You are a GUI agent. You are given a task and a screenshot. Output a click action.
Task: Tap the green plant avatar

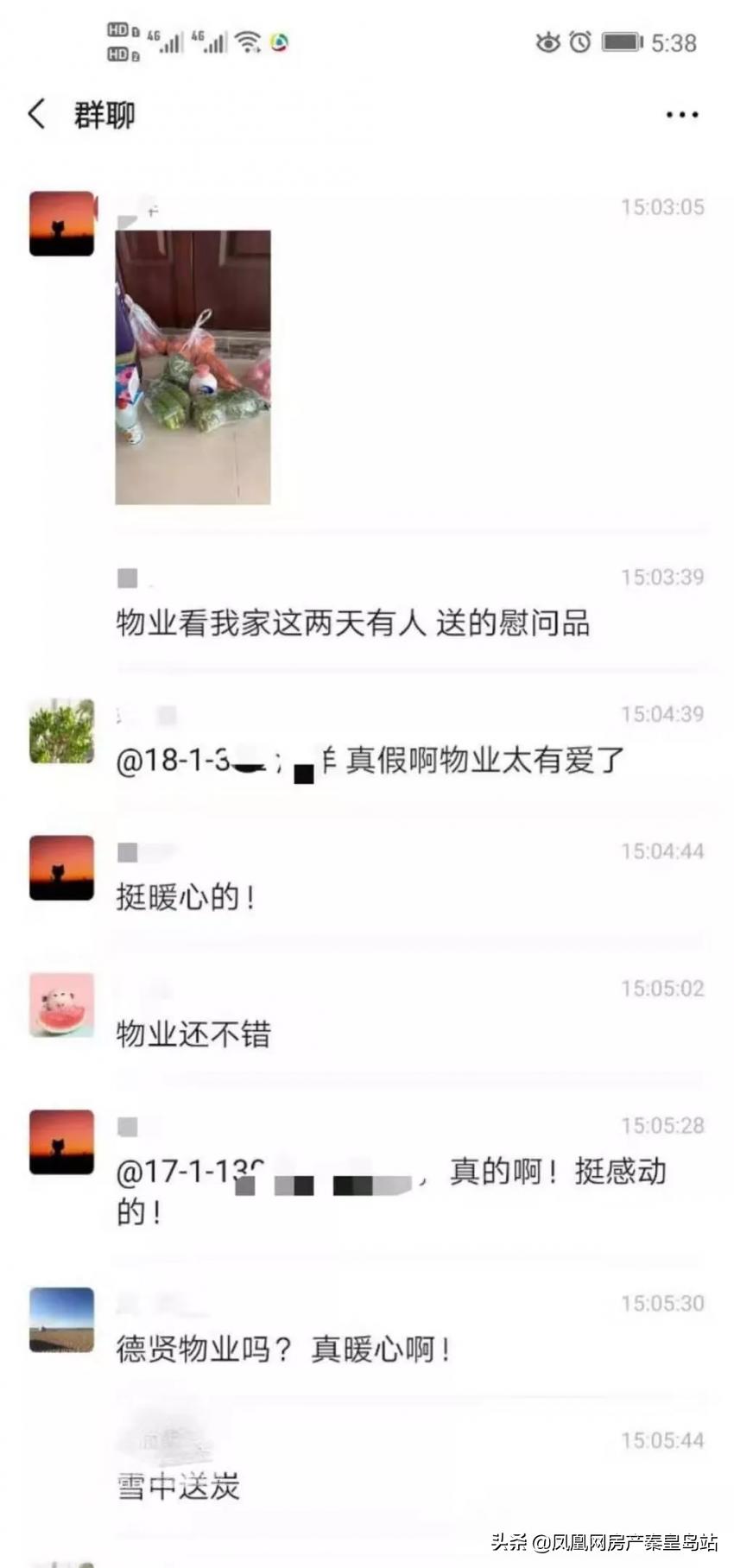(x=60, y=730)
